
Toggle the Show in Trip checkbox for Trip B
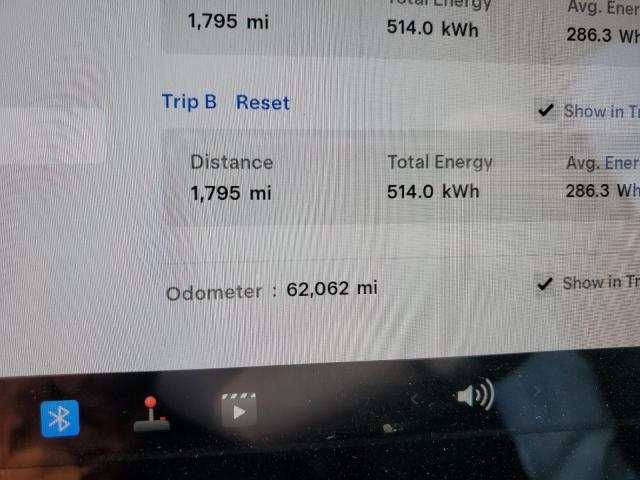click(x=545, y=111)
